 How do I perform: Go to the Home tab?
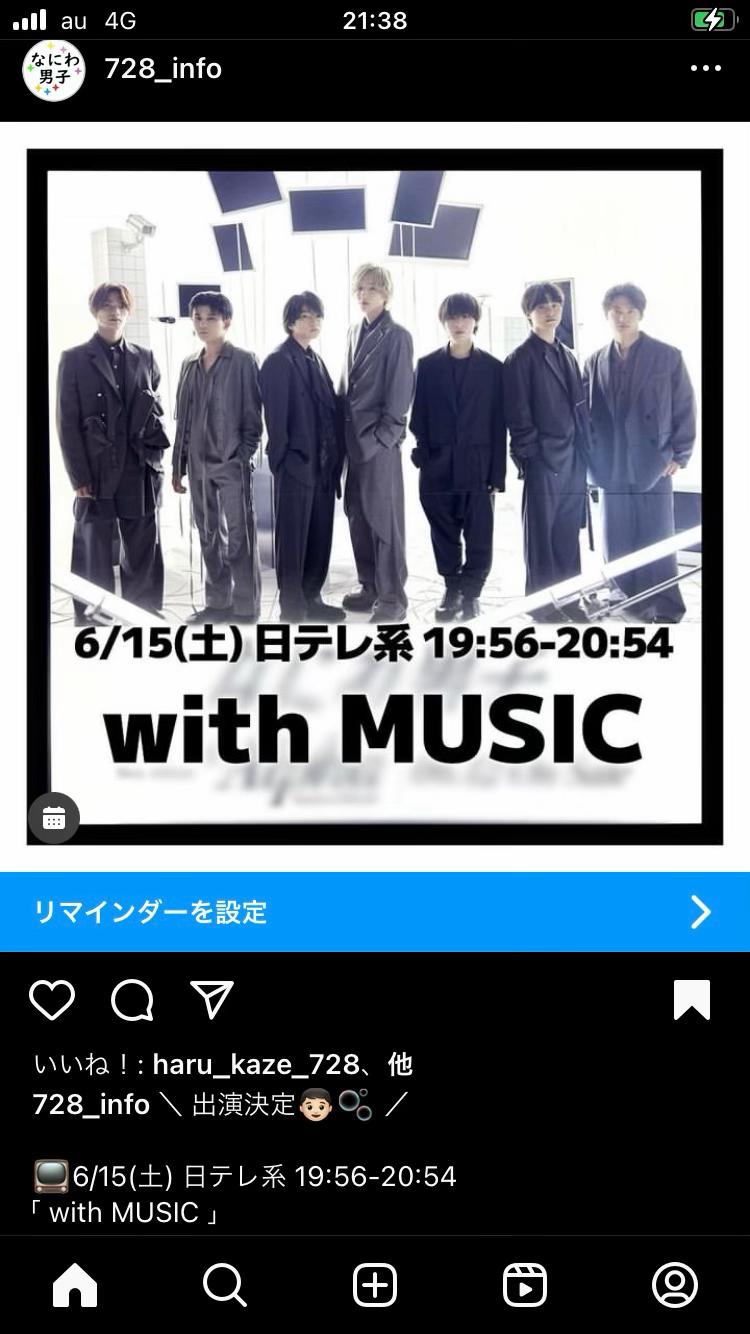(75, 1285)
